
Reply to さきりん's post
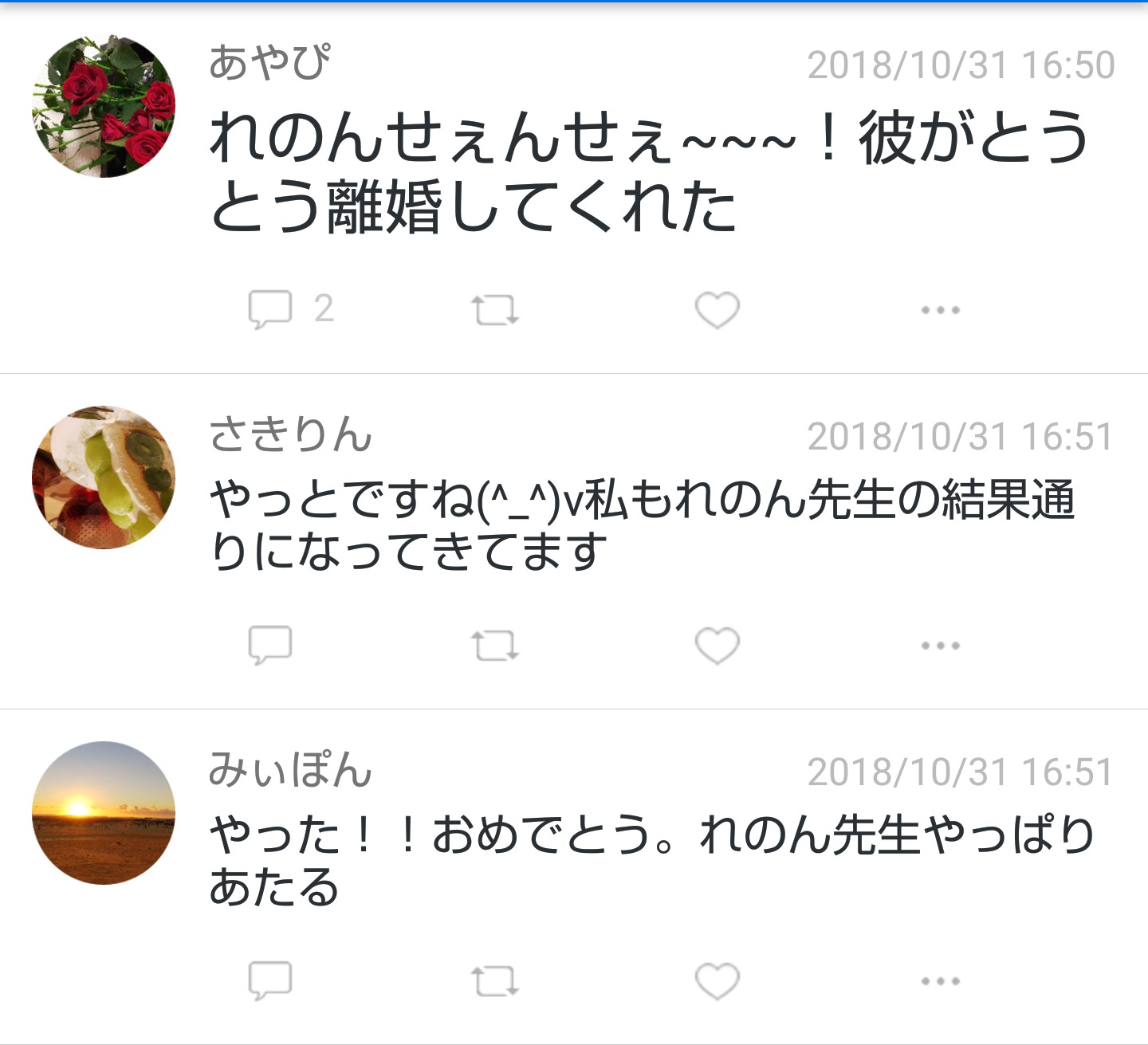click(x=270, y=645)
